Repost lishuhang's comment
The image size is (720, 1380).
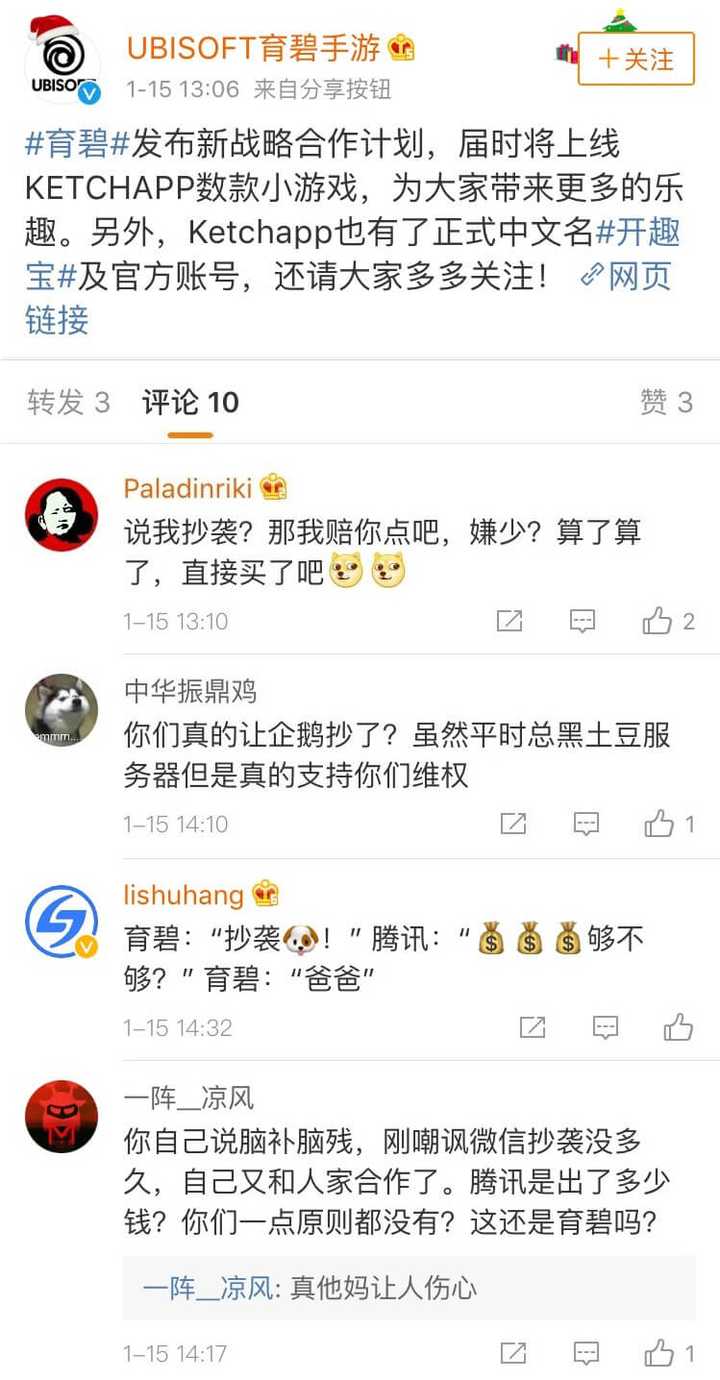[x=532, y=1027]
